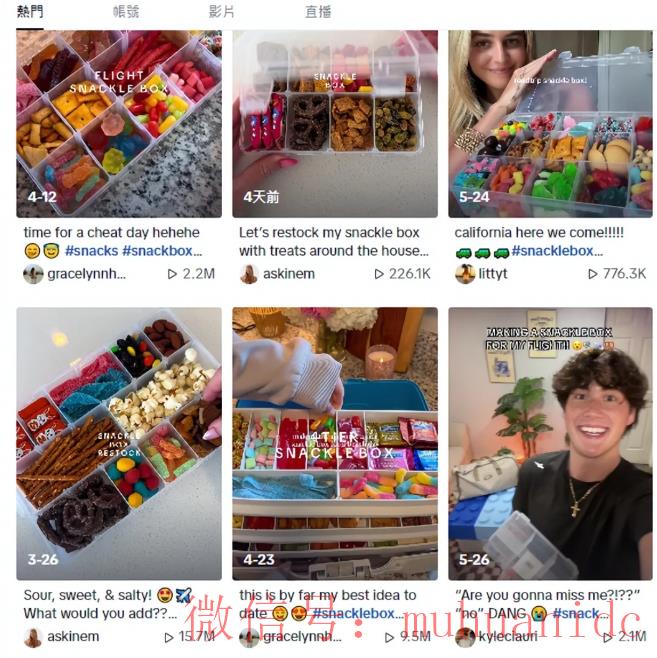This screenshot has width=657, height=658.
Task: Switch to the 帳號 tab
Action: 126,12
